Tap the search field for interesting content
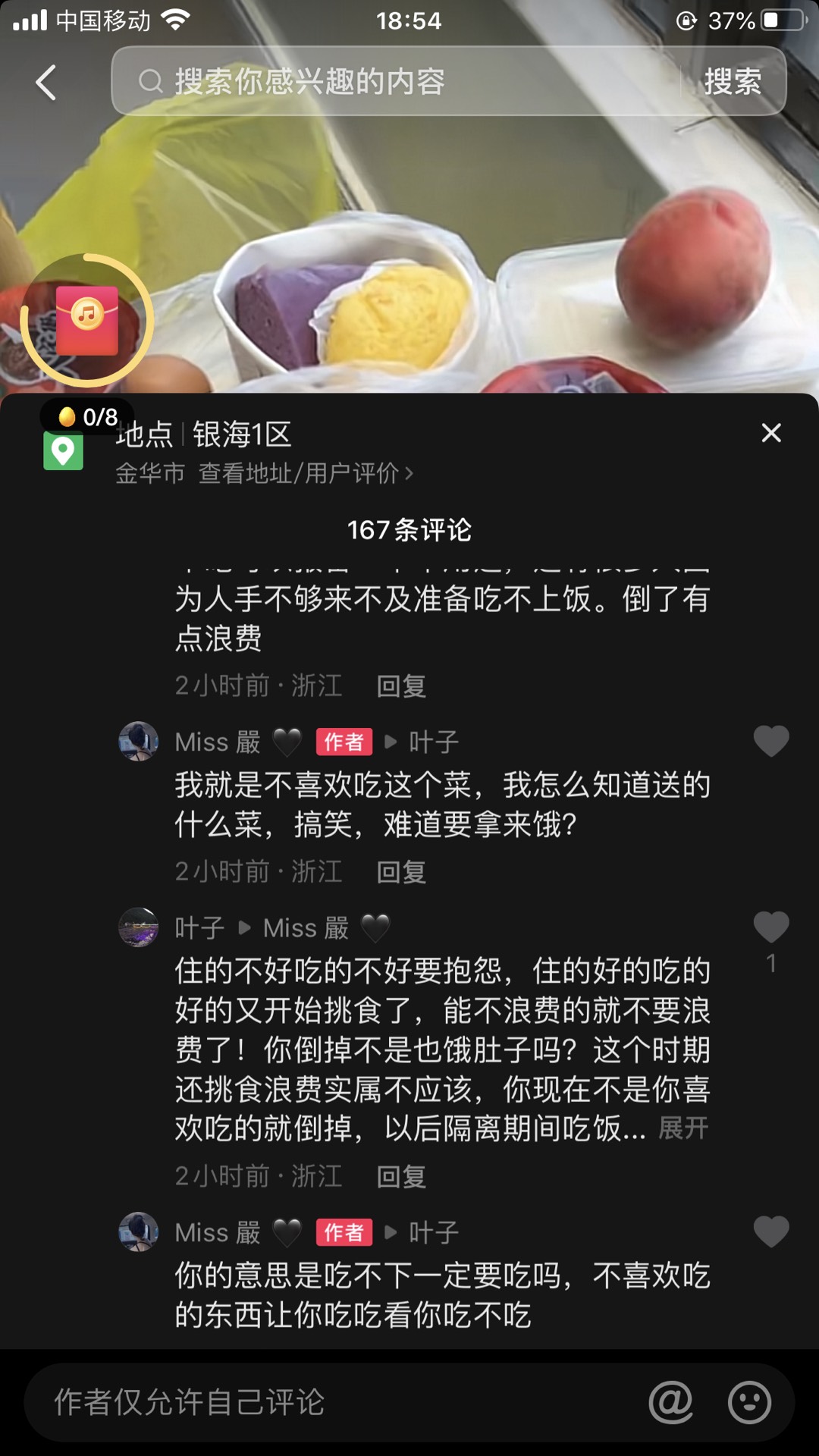This screenshot has height=1456, width=819. 394,81
